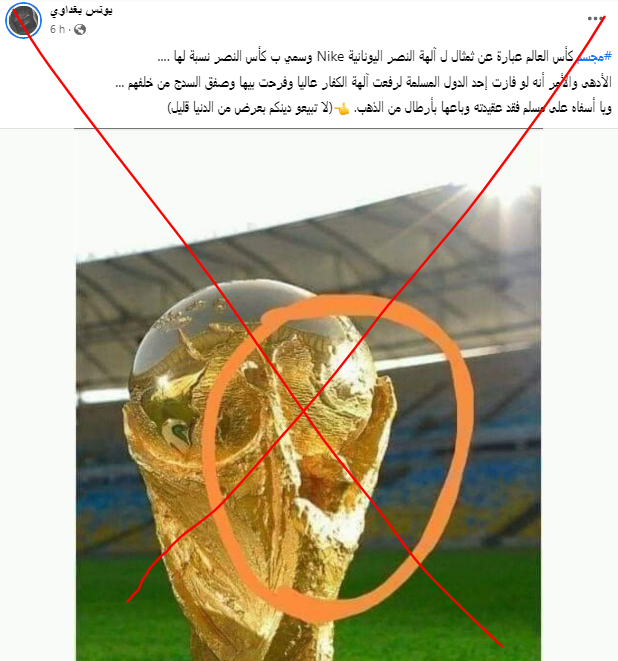Open the author name يونس بغداوي
The height and width of the screenshot is (661, 618).
pyautogui.click(x=80, y=10)
